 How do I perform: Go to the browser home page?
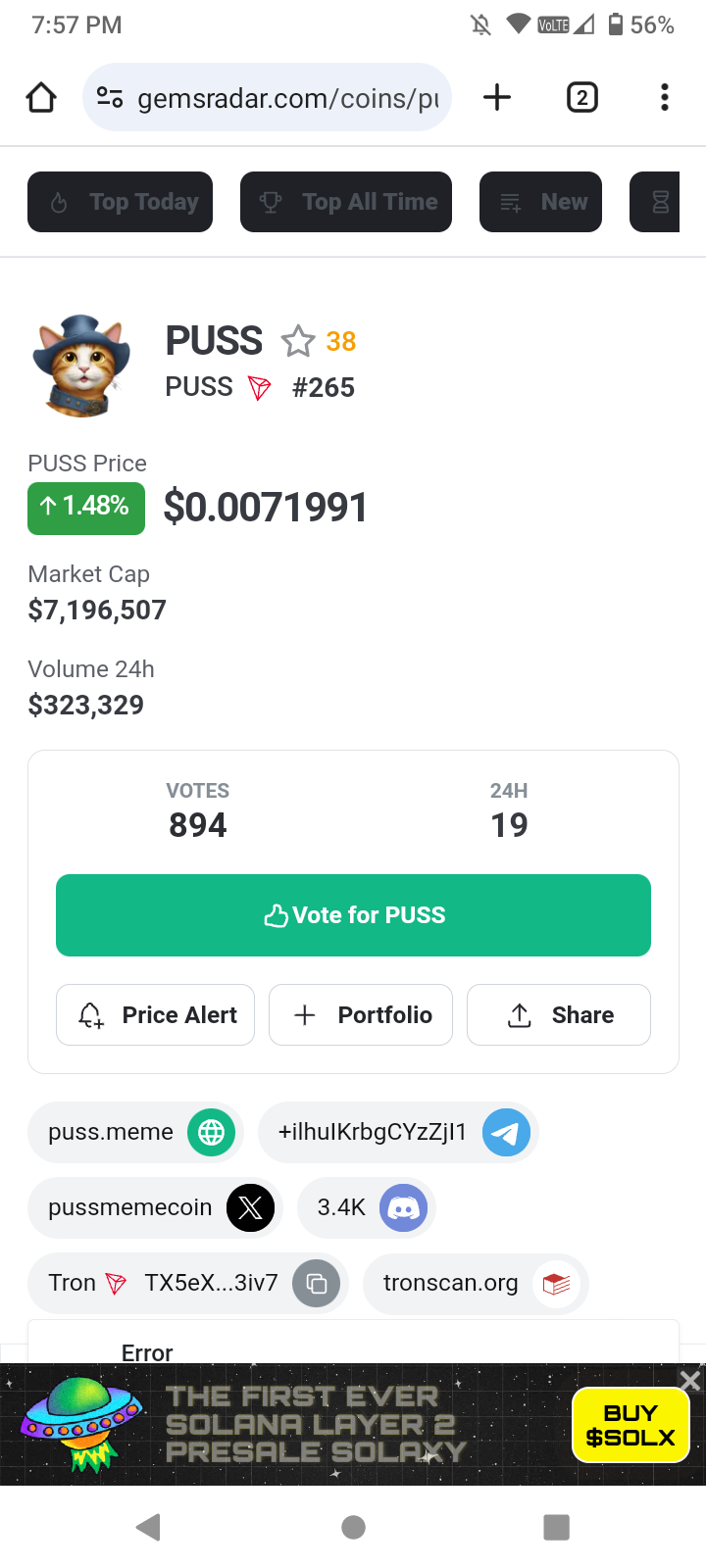click(41, 97)
